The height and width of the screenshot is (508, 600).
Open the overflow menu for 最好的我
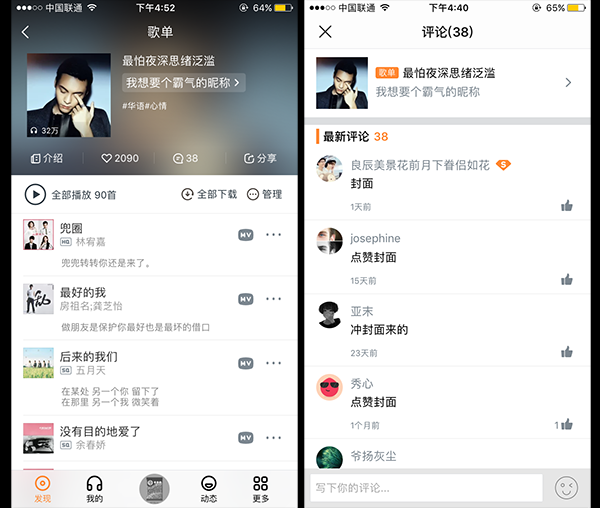[274, 299]
